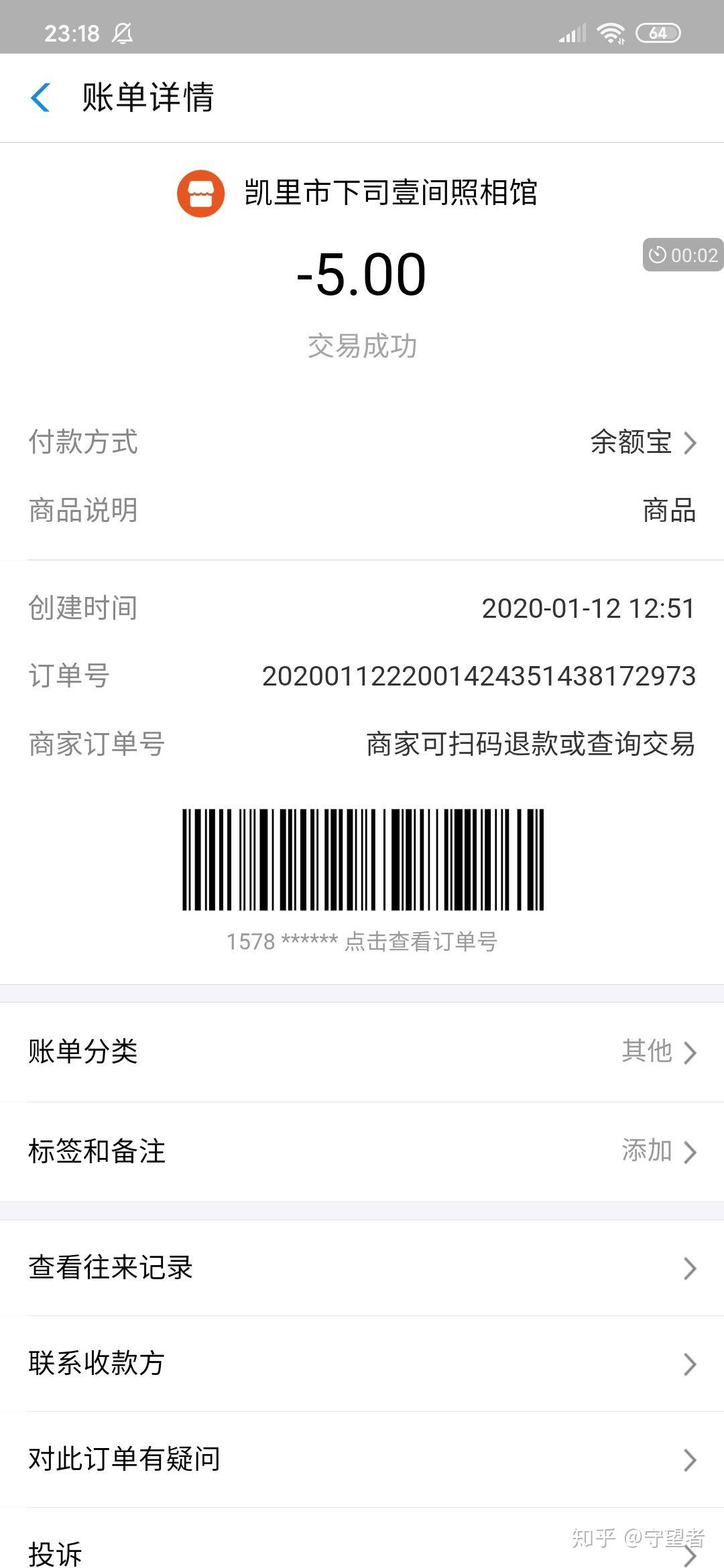Click the battery indicator showing 64

coord(658,31)
